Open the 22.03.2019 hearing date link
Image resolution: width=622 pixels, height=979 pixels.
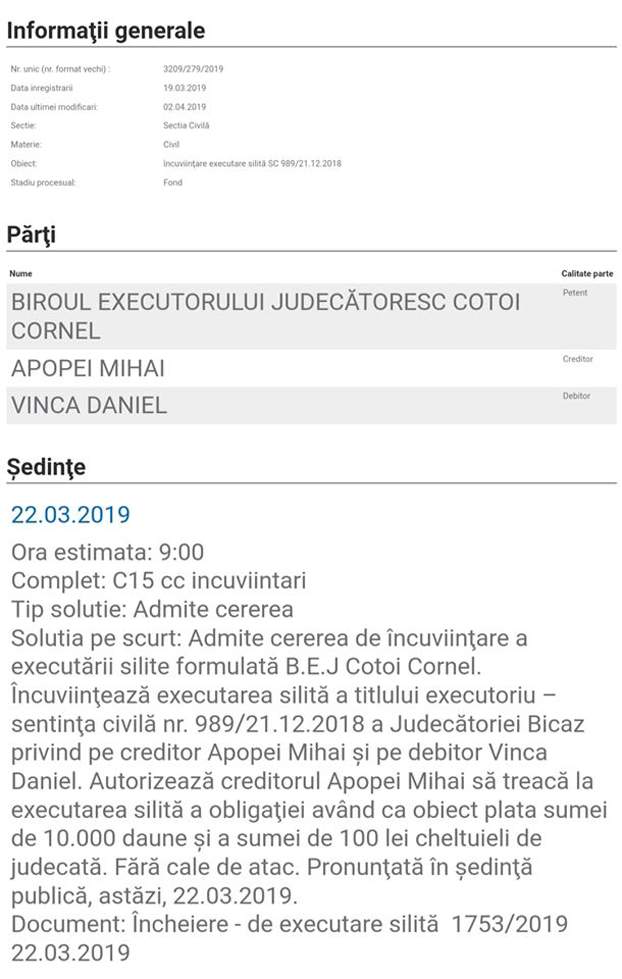coord(70,515)
